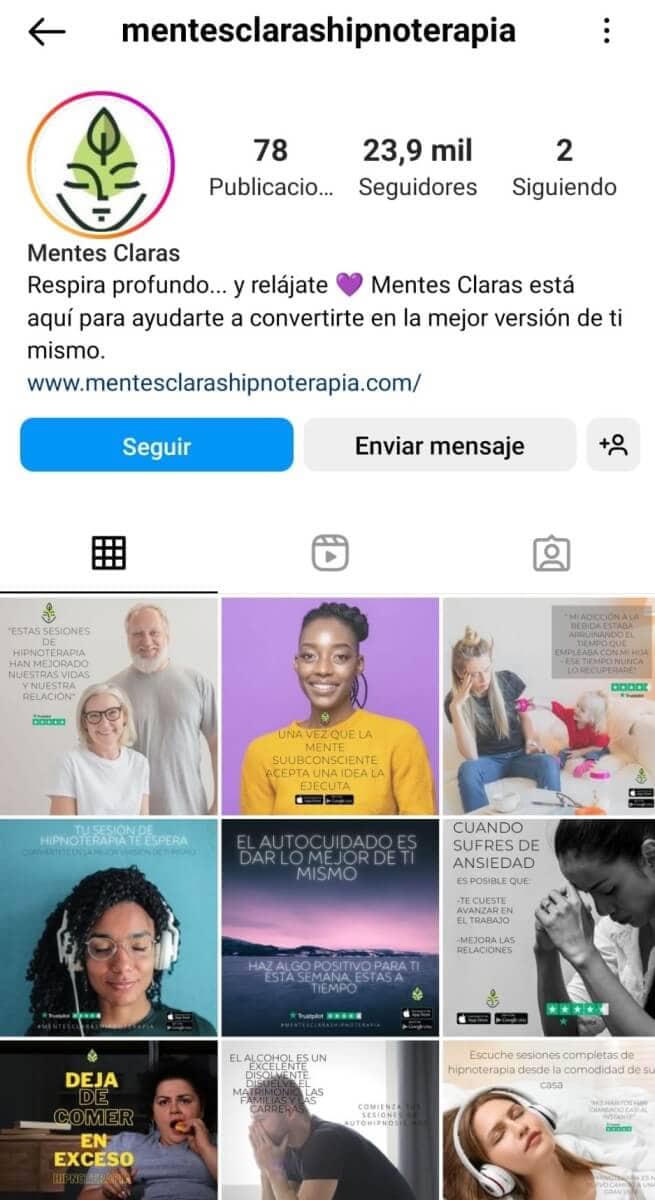
Task: Open the 'adicción a la bebida' post
Action: pos(548,706)
